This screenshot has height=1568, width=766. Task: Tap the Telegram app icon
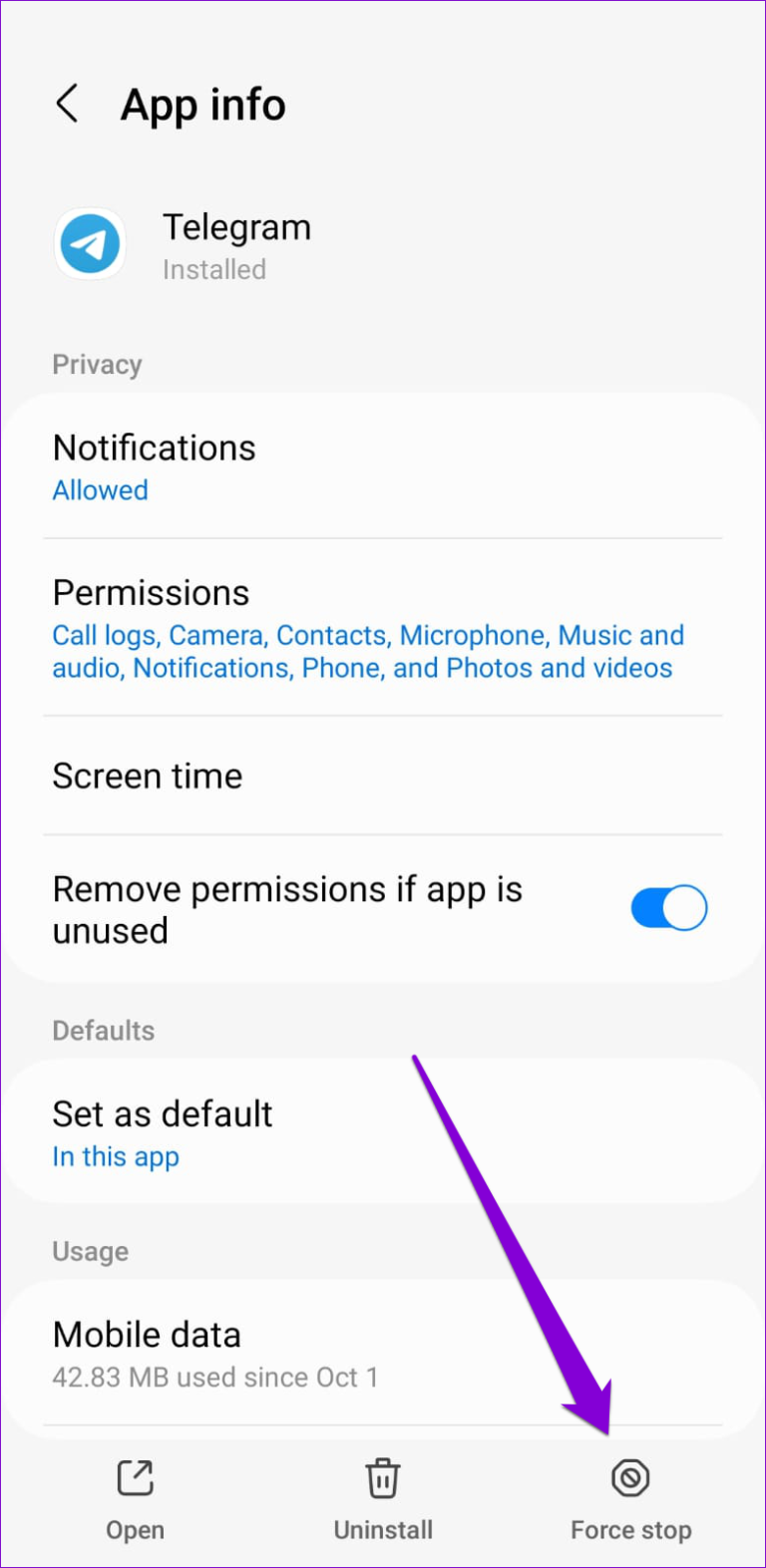pyautogui.click(x=90, y=242)
